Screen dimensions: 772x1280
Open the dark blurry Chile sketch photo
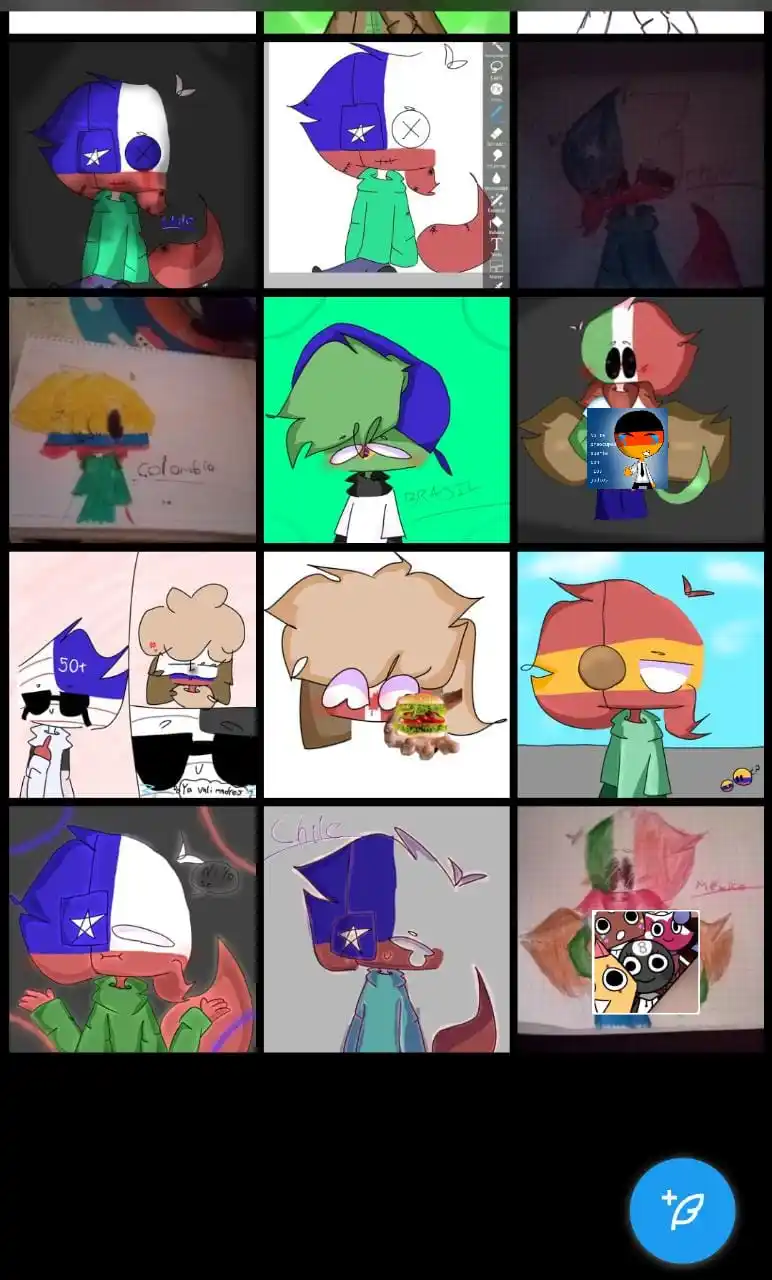640,165
